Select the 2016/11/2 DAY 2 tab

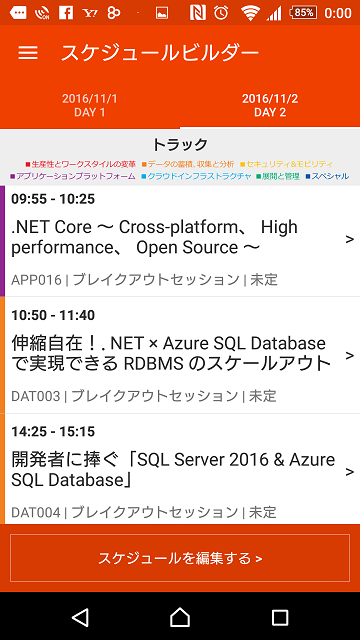pos(270,105)
